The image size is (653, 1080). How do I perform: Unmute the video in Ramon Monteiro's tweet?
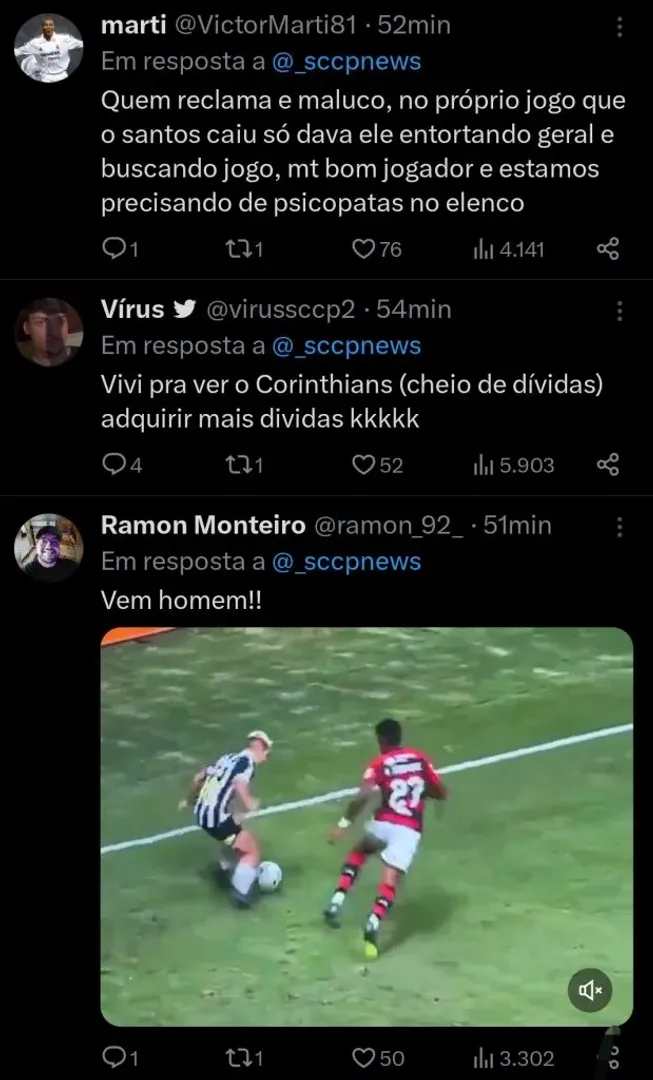[x=590, y=990]
